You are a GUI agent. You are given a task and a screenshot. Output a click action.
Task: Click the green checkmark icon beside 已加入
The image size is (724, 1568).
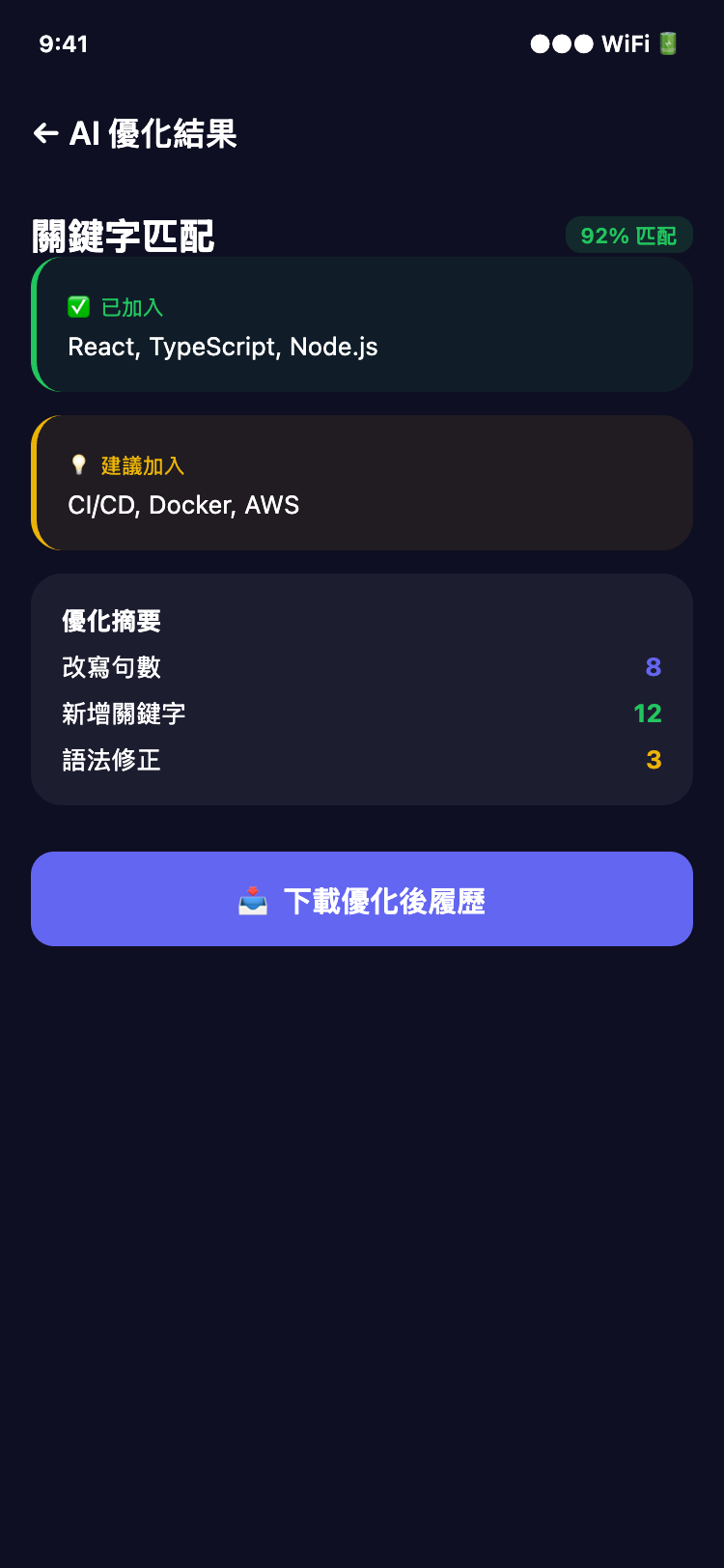[77, 307]
